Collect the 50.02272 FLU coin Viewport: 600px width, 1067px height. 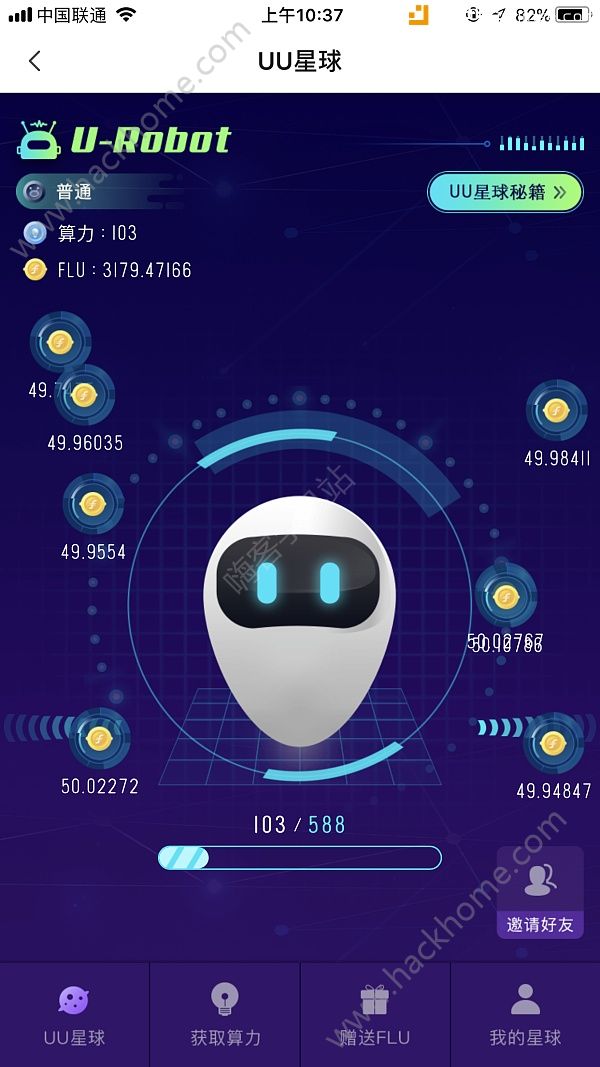(98, 739)
